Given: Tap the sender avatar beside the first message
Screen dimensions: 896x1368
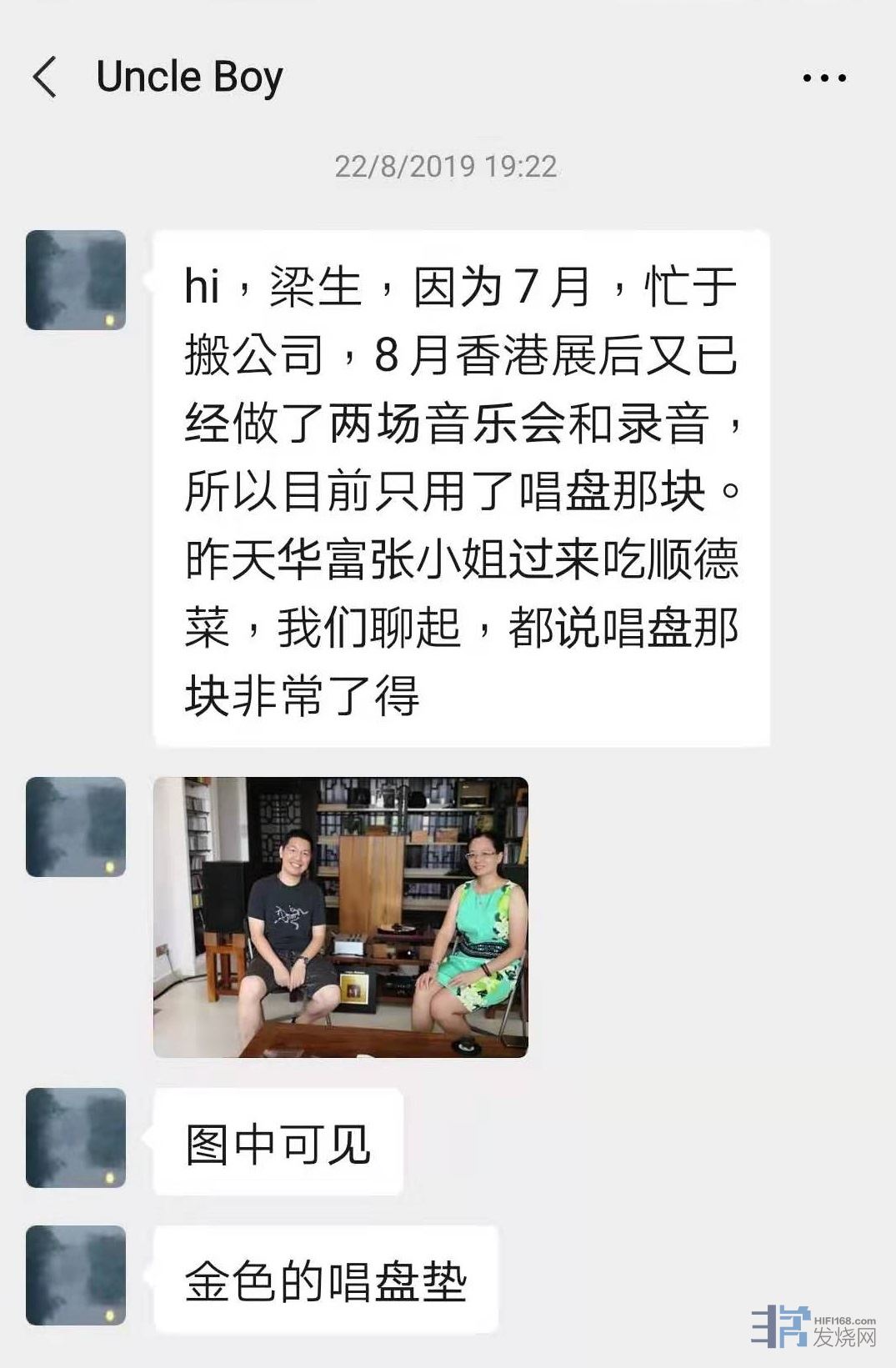Looking at the screenshot, I should click(76, 280).
